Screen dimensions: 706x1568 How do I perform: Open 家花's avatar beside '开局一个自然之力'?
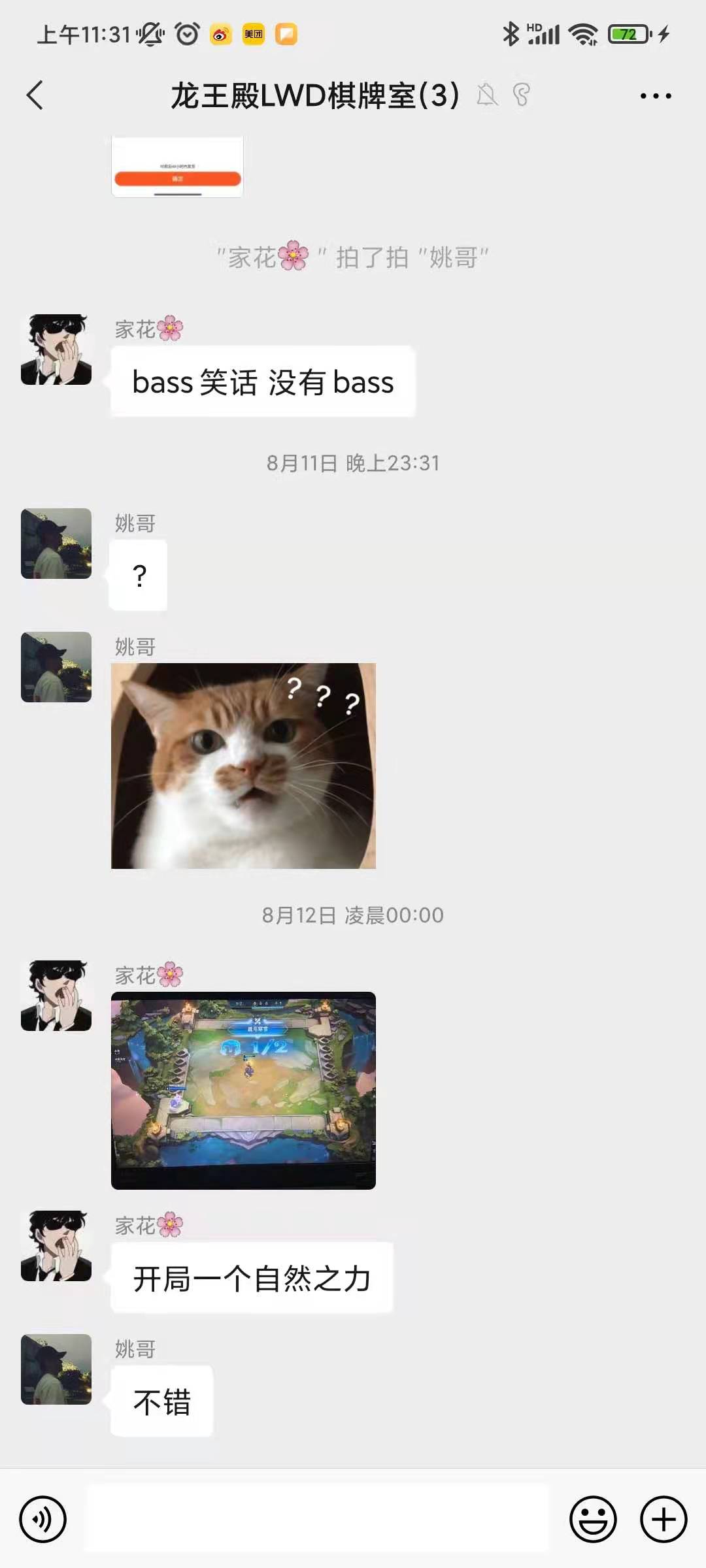(x=56, y=1246)
